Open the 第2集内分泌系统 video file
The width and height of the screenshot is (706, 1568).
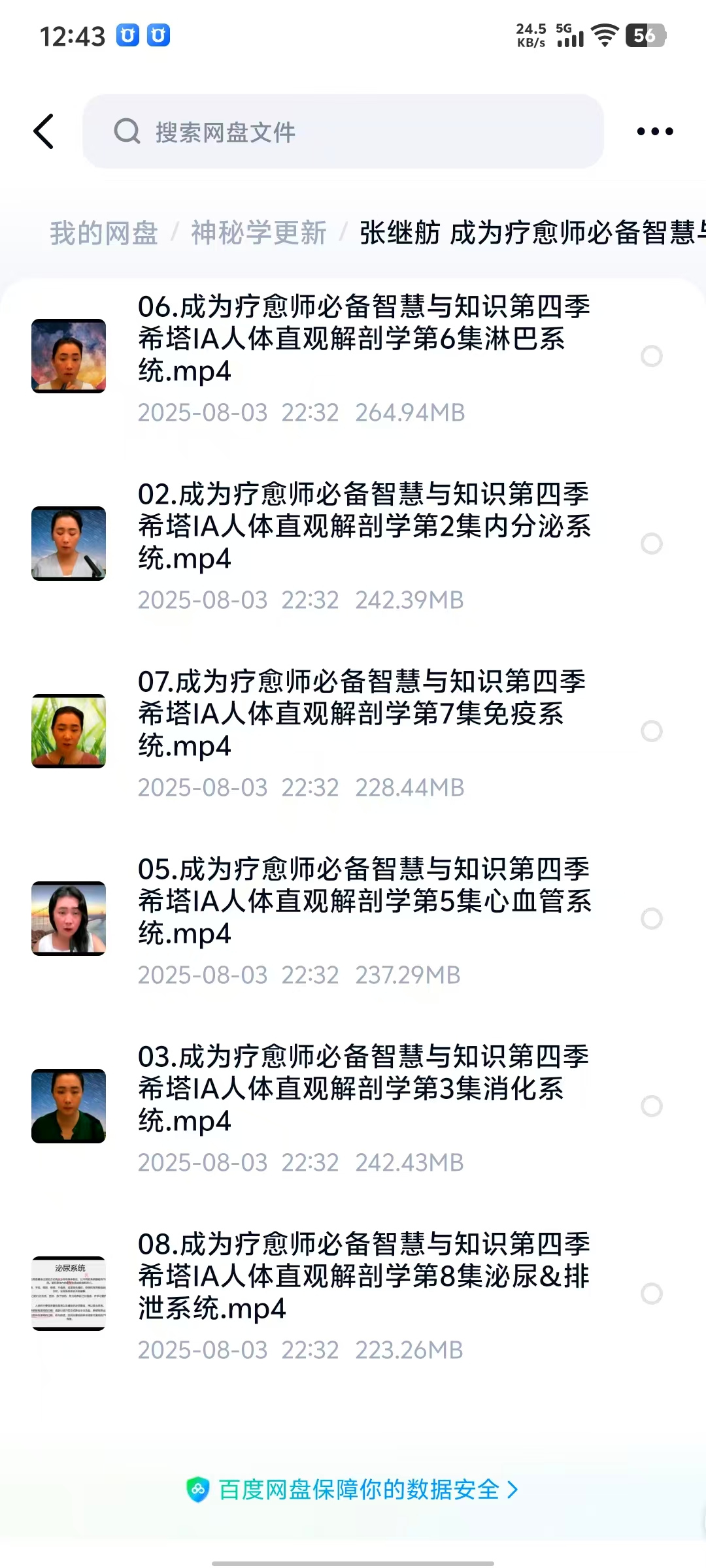click(x=363, y=526)
